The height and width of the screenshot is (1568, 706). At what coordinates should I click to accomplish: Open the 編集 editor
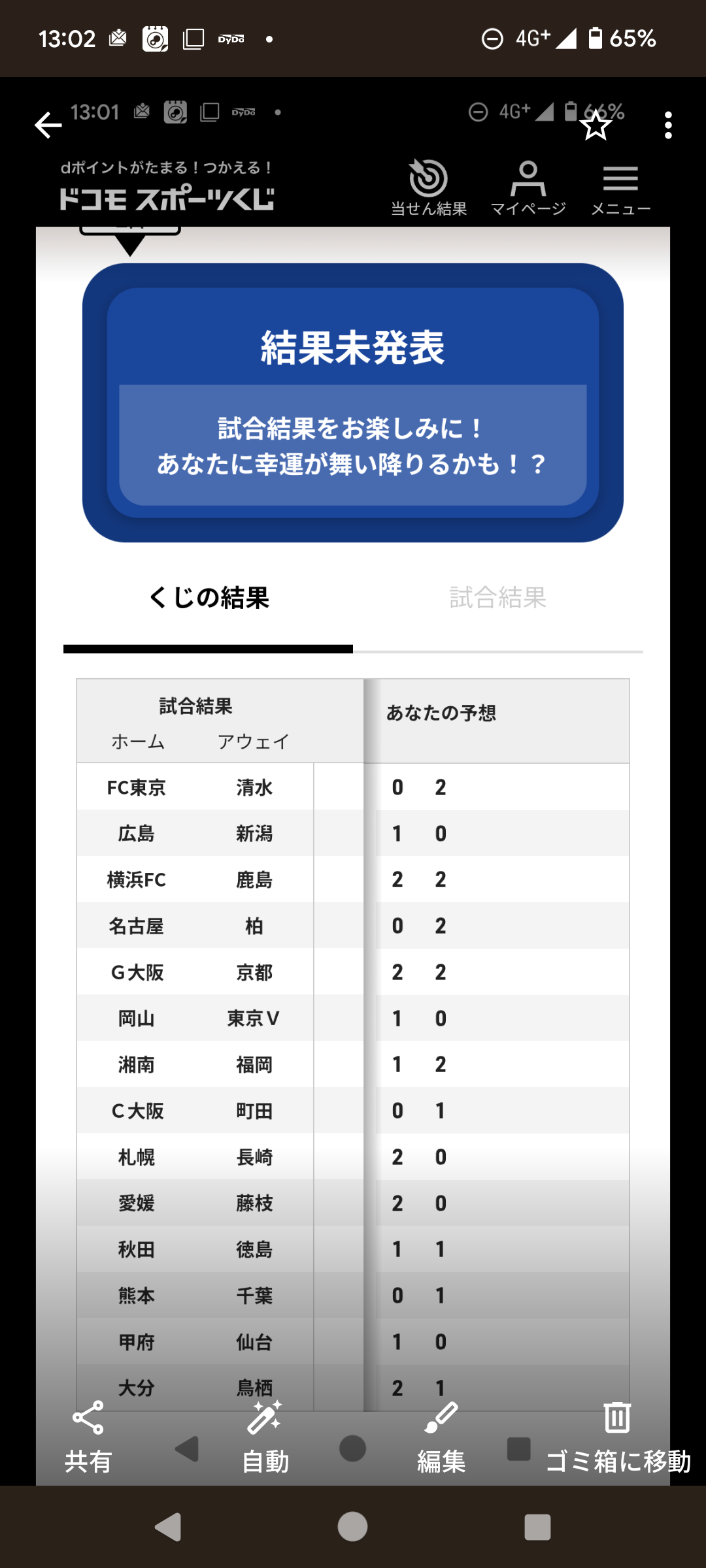coord(441,1437)
